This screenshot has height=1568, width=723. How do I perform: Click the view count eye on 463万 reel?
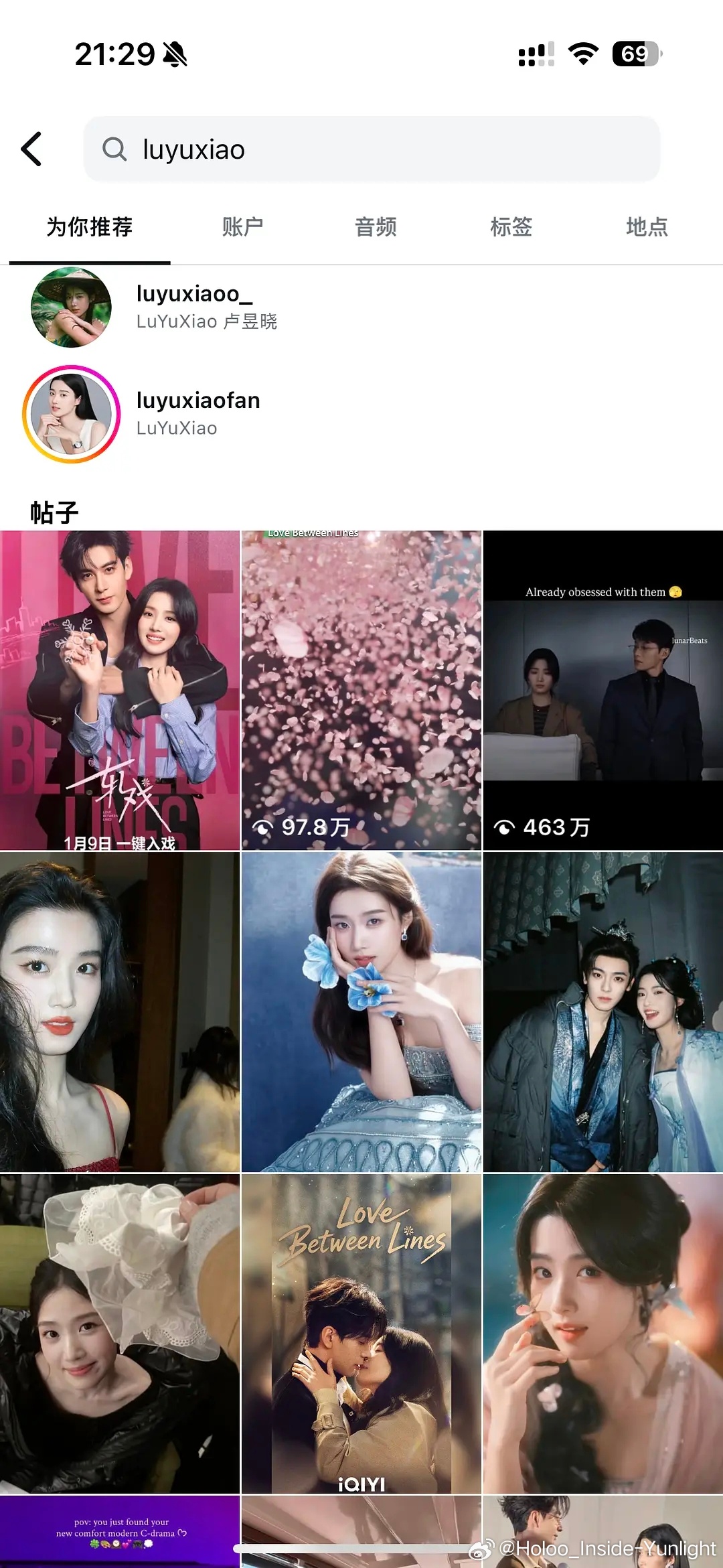pyautogui.click(x=511, y=827)
